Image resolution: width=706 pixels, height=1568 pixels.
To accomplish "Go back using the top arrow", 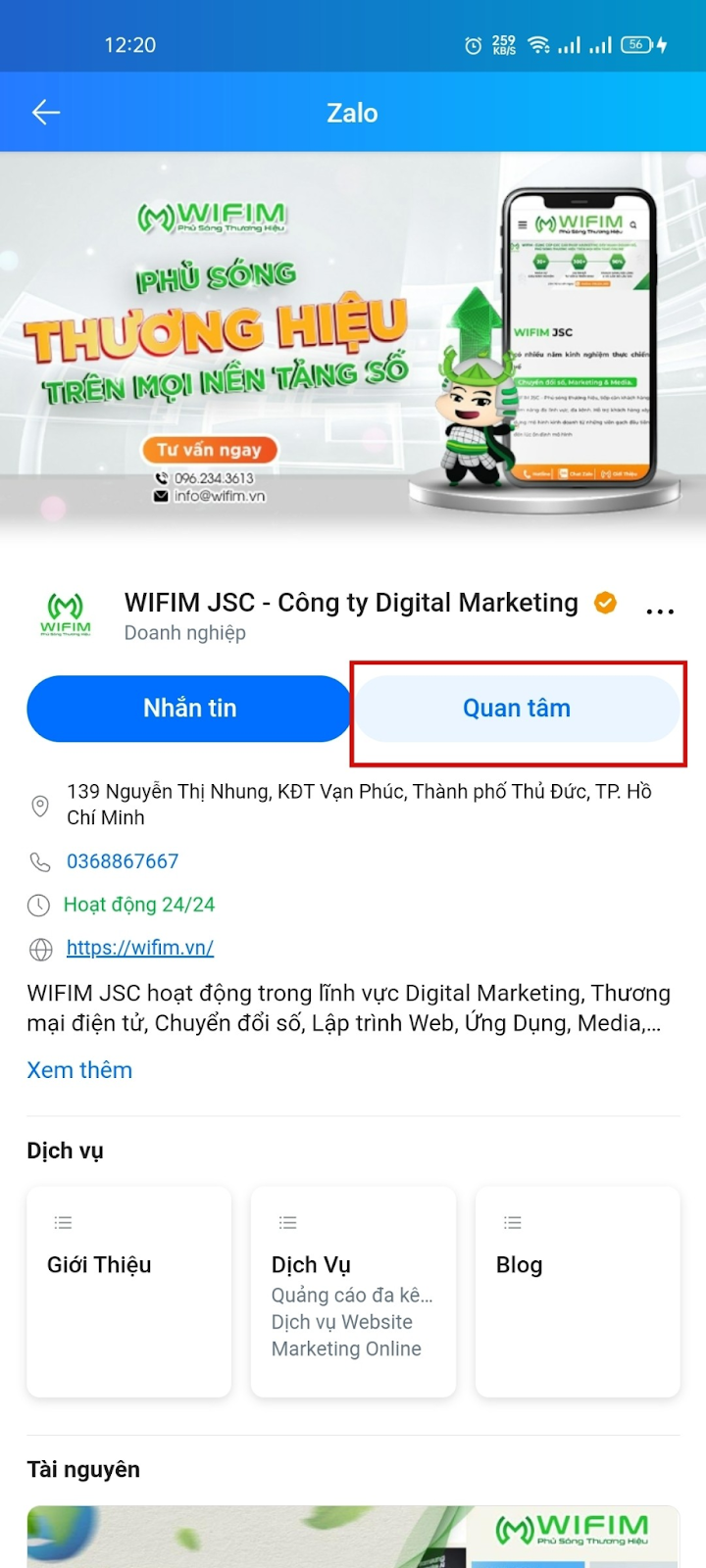I will (46, 113).
